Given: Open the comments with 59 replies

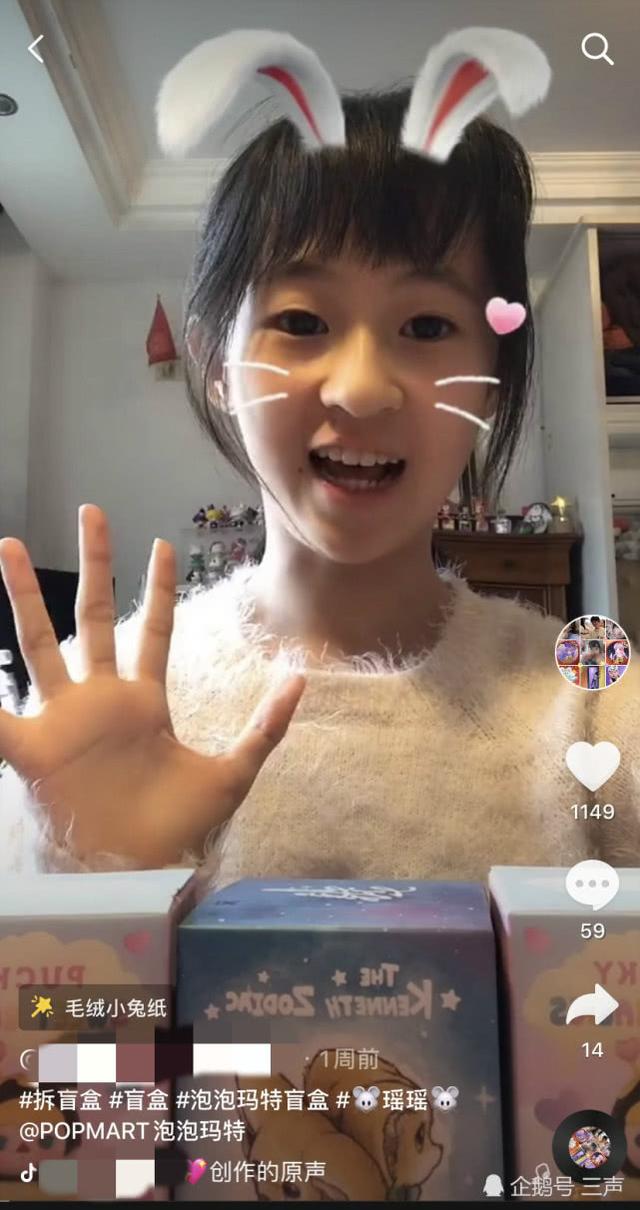Looking at the screenshot, I should tap(592, 886).
